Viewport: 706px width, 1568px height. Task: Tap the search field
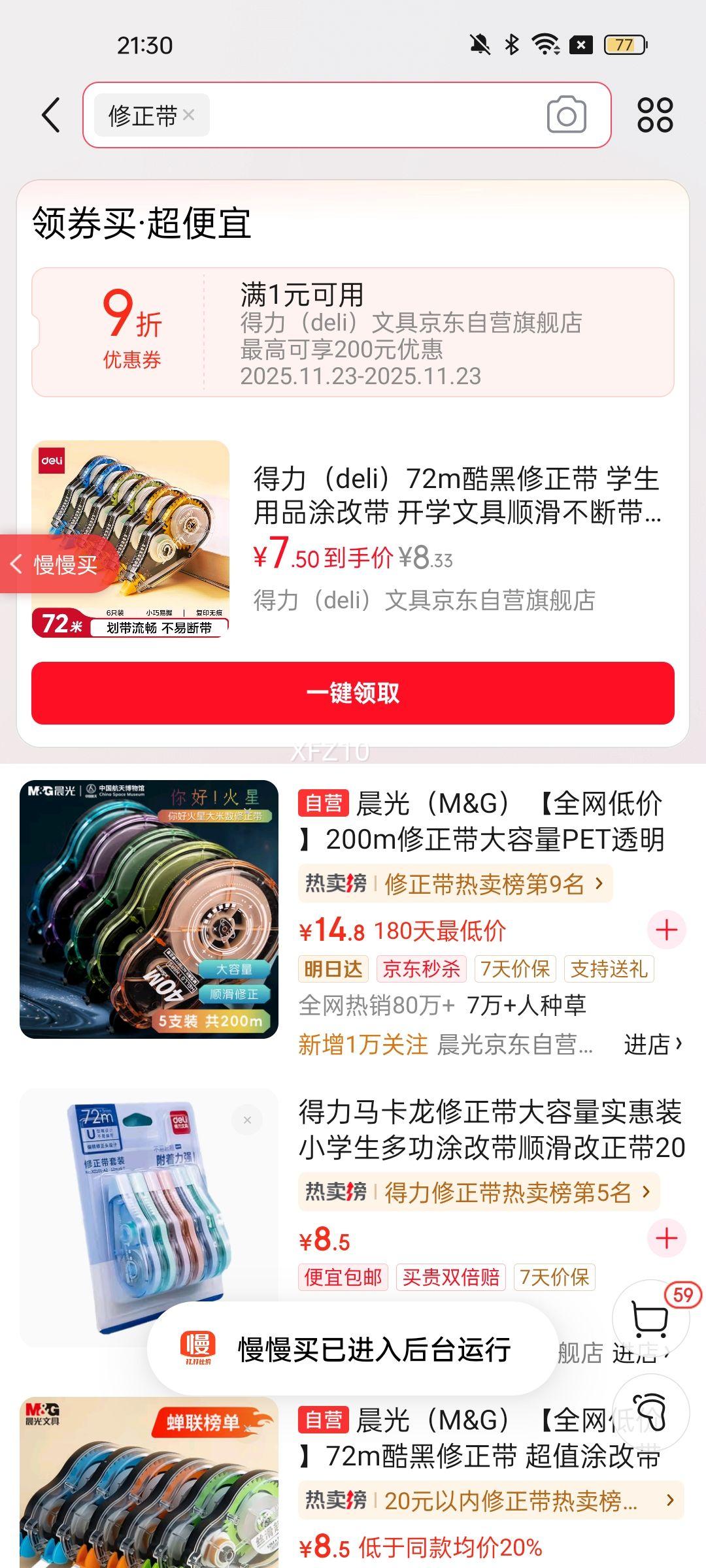pyautogui.click(x=373, y=115)
